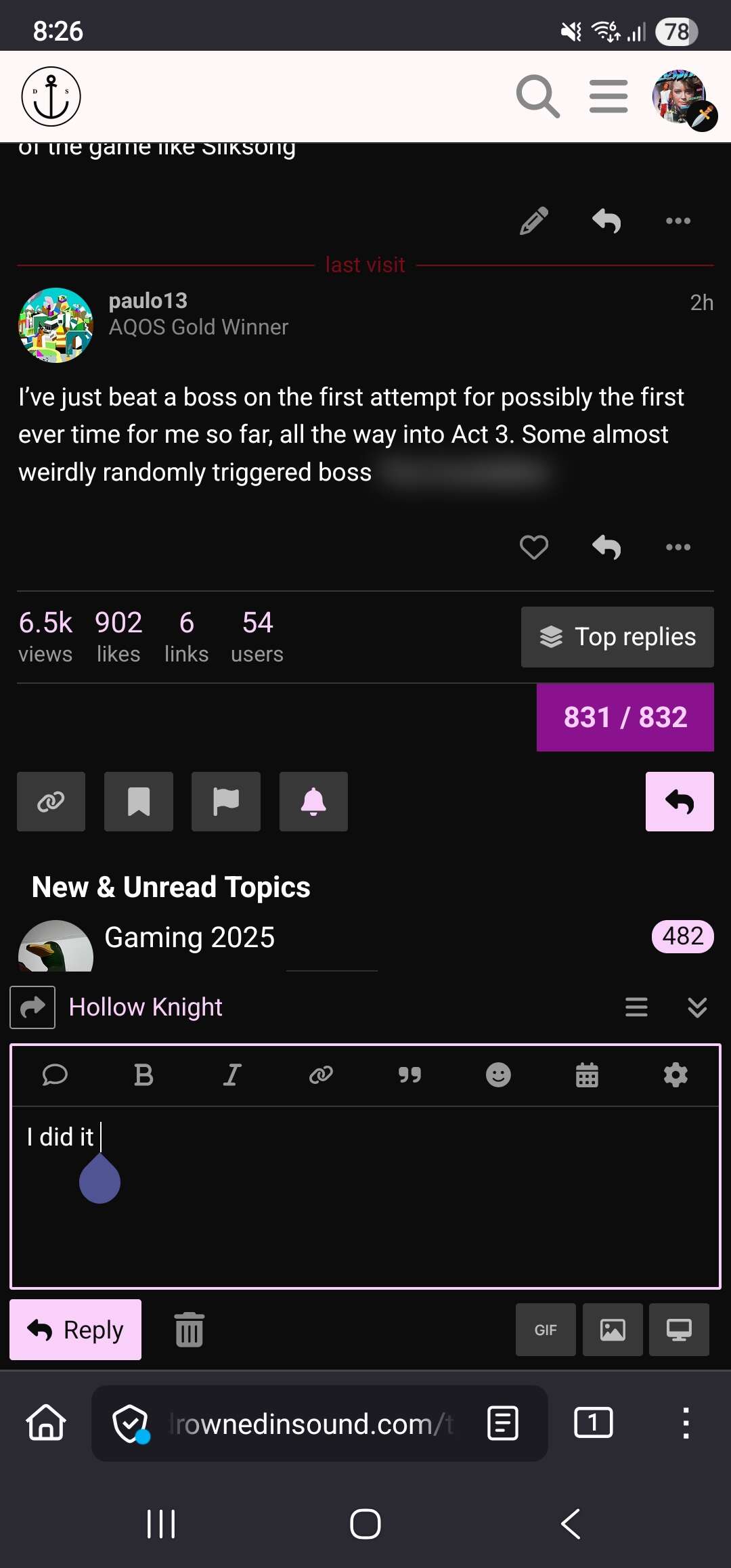Open the forum search
Image resolution: width=731 pixels, height=1568 pixels.
537,96
